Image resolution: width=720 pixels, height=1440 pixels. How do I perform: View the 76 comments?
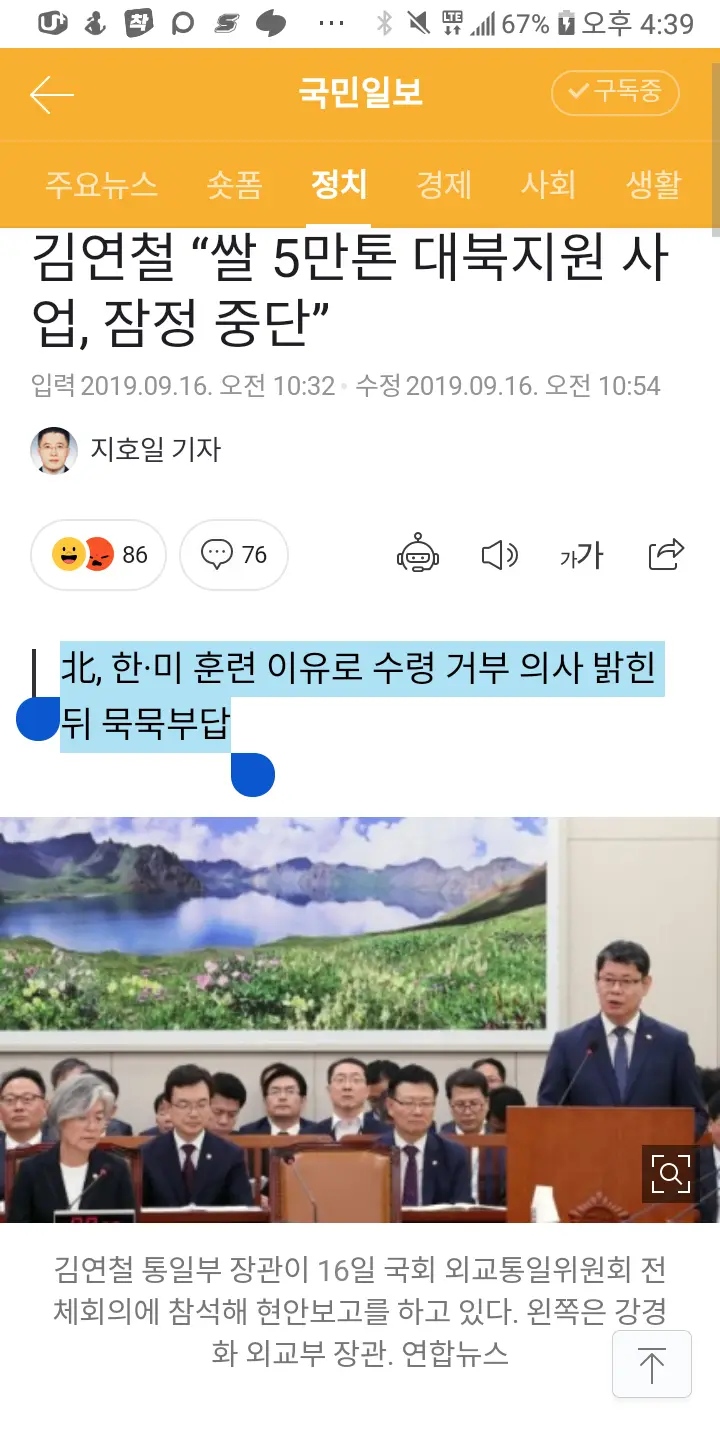pyautogui.click(x=234, y=554)
